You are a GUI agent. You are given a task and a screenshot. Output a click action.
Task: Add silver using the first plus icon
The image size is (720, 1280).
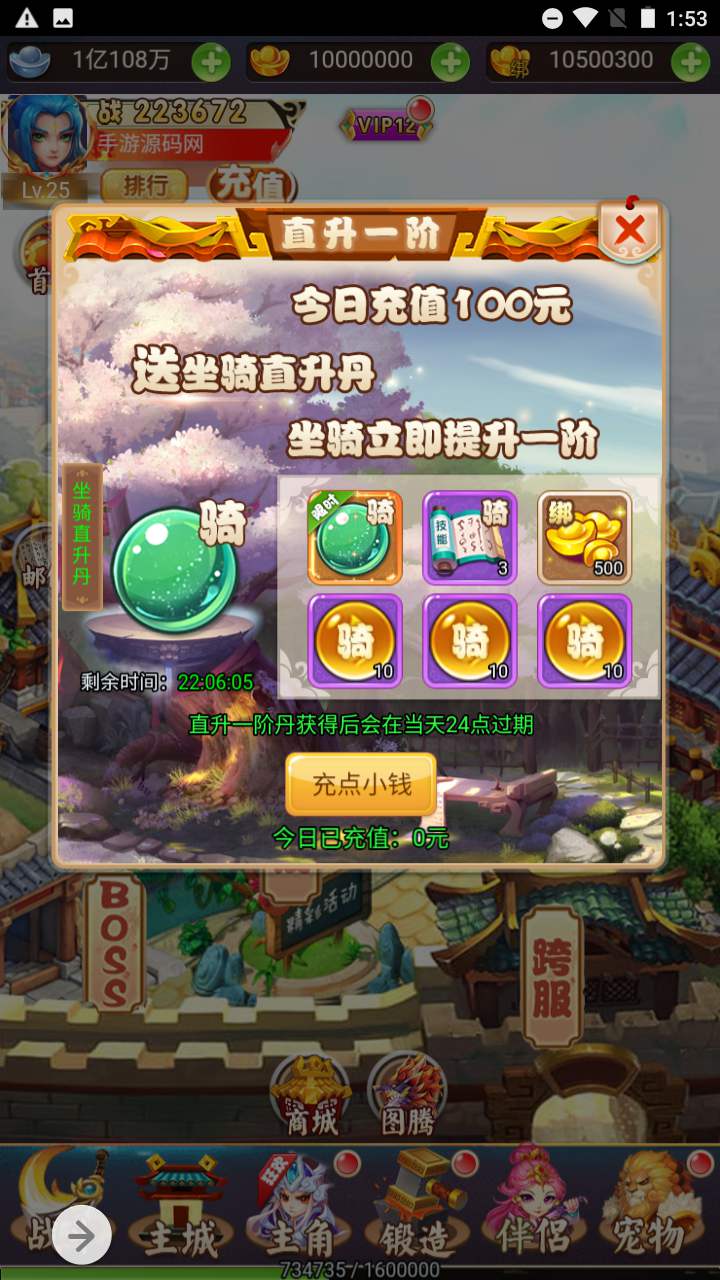210,62
